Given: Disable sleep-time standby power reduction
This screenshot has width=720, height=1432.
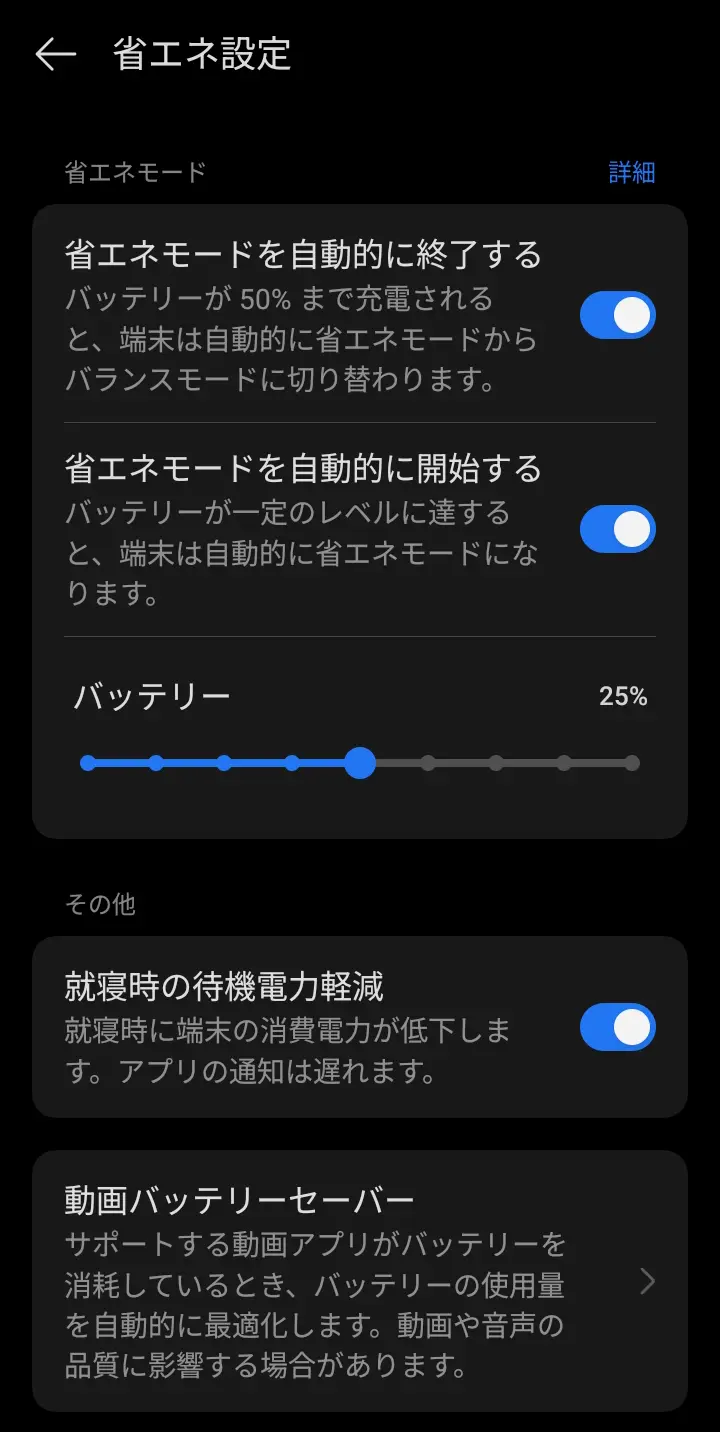Looking at the screenshot, I should point(617,1027).
